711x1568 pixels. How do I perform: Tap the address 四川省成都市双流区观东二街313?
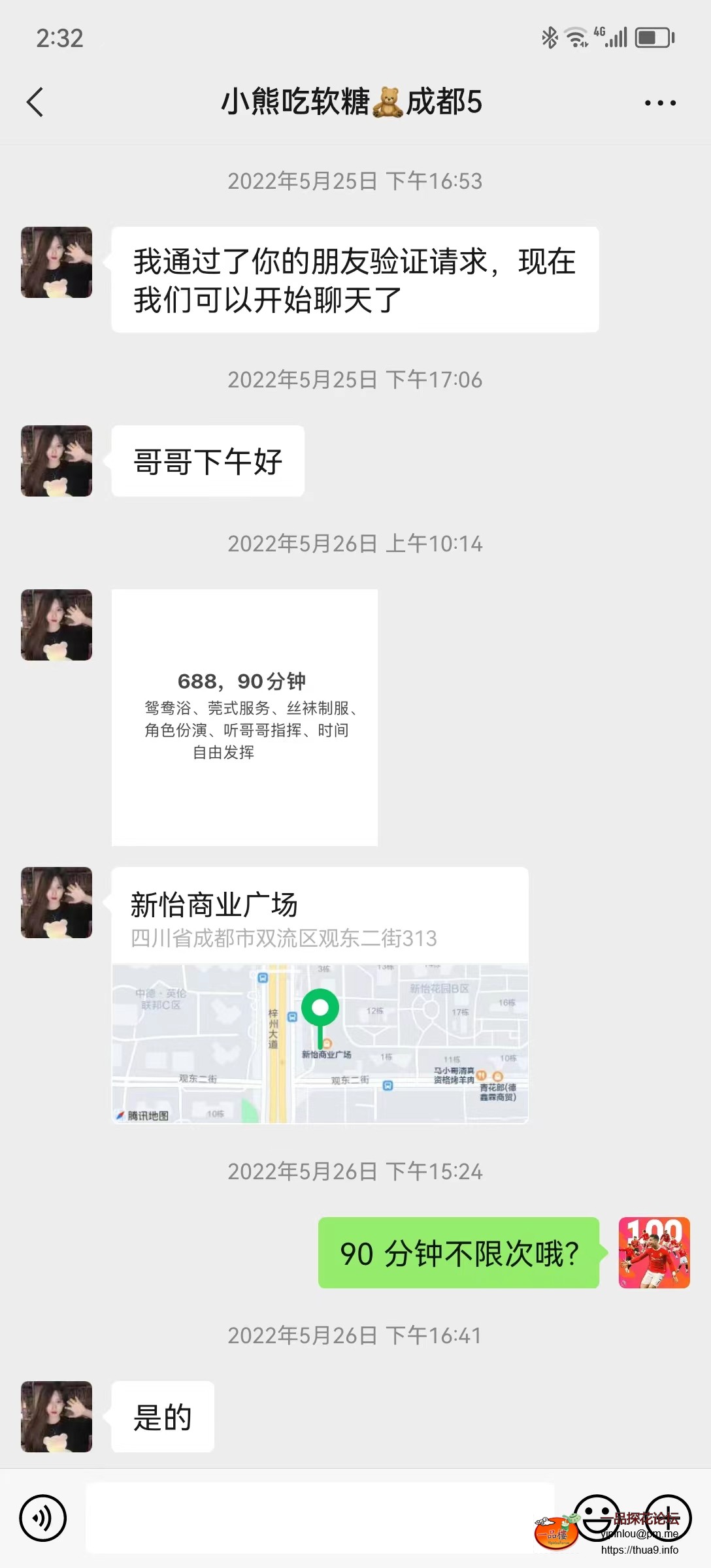[x=284, y=937]
